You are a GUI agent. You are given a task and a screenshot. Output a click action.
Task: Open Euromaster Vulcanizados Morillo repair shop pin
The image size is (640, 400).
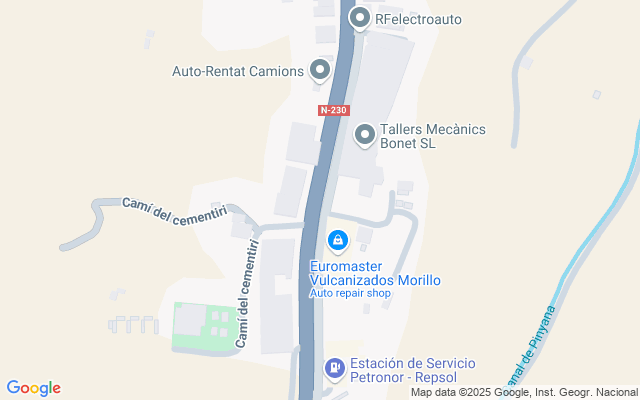coord(338,241)
